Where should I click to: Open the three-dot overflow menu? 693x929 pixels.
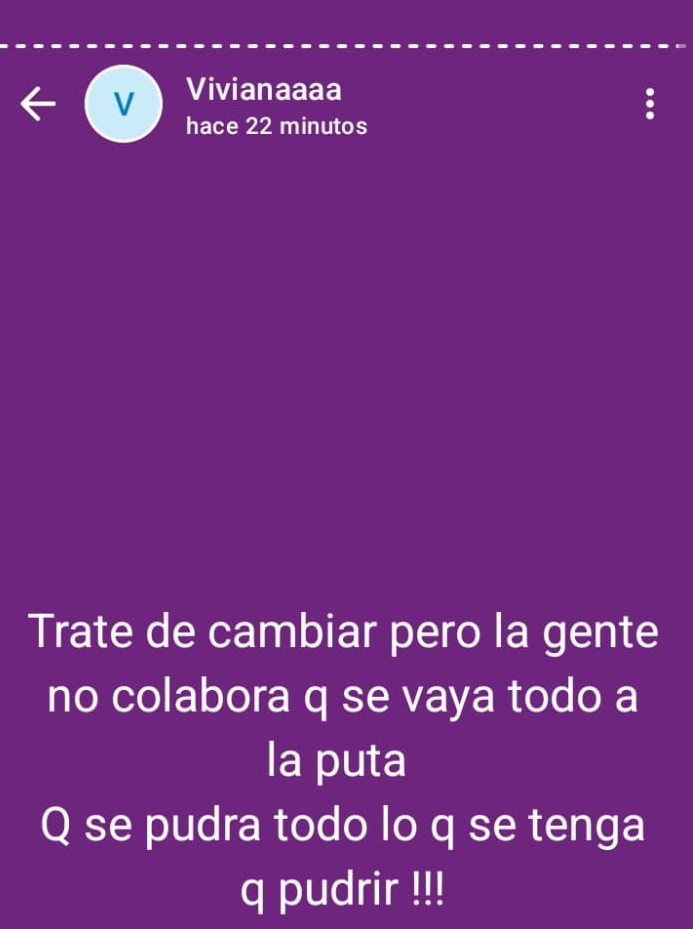coord(650,104)
